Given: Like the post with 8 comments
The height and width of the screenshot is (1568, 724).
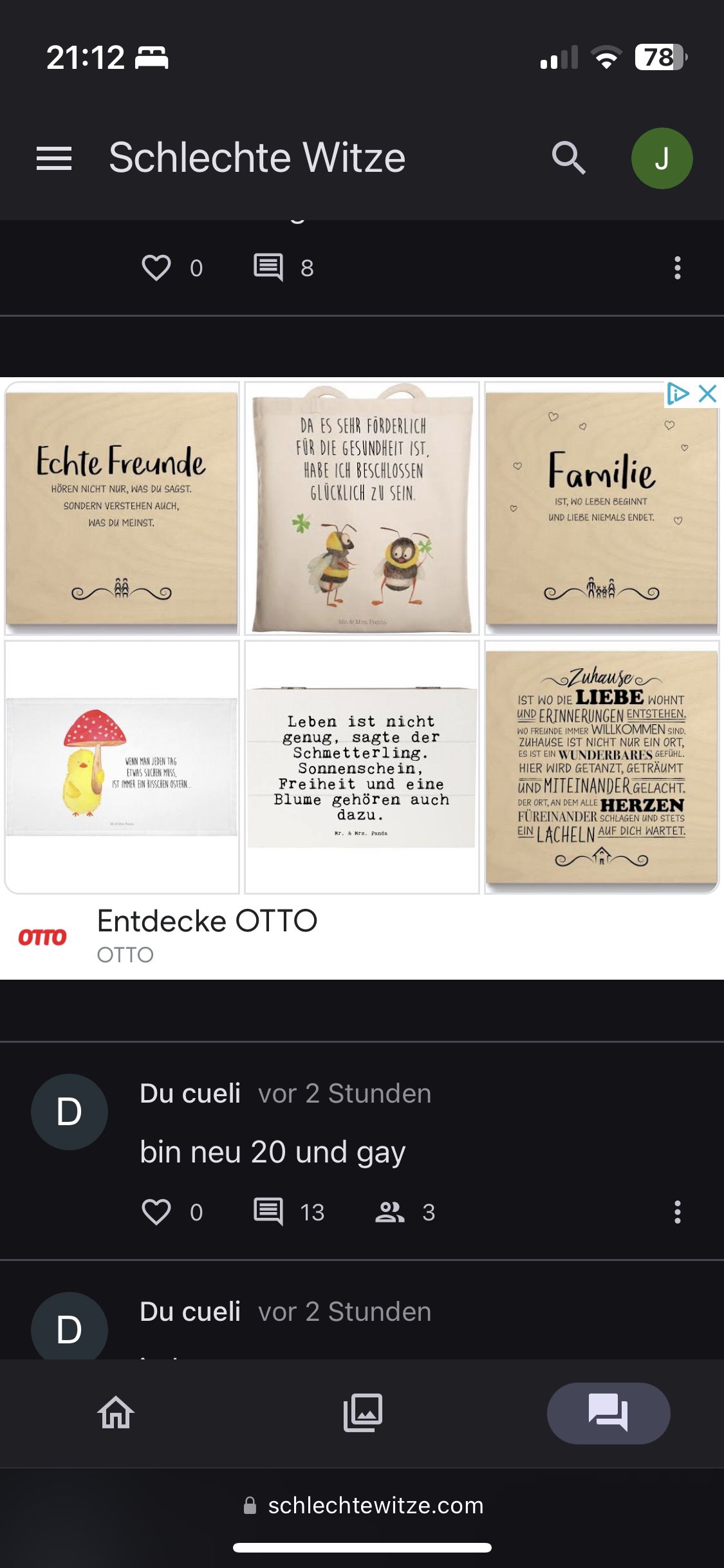Looking at the screenshot, I should coord(156,268).
